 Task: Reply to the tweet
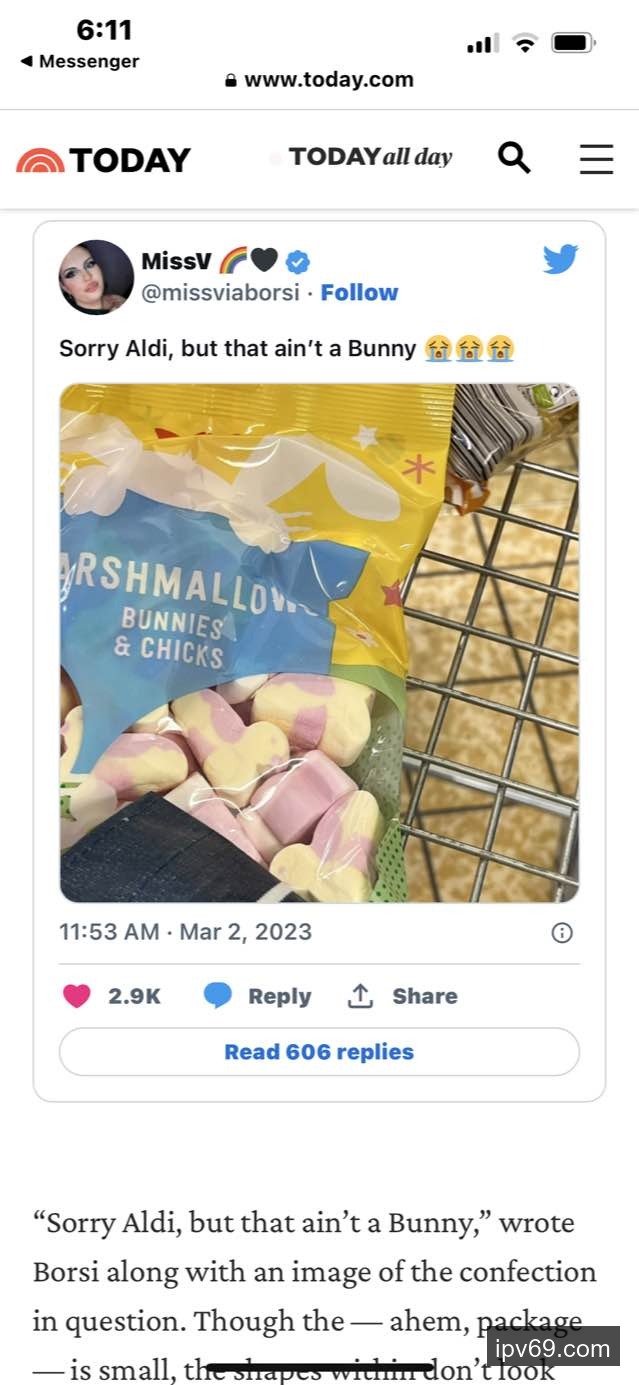tap(258, 996)
